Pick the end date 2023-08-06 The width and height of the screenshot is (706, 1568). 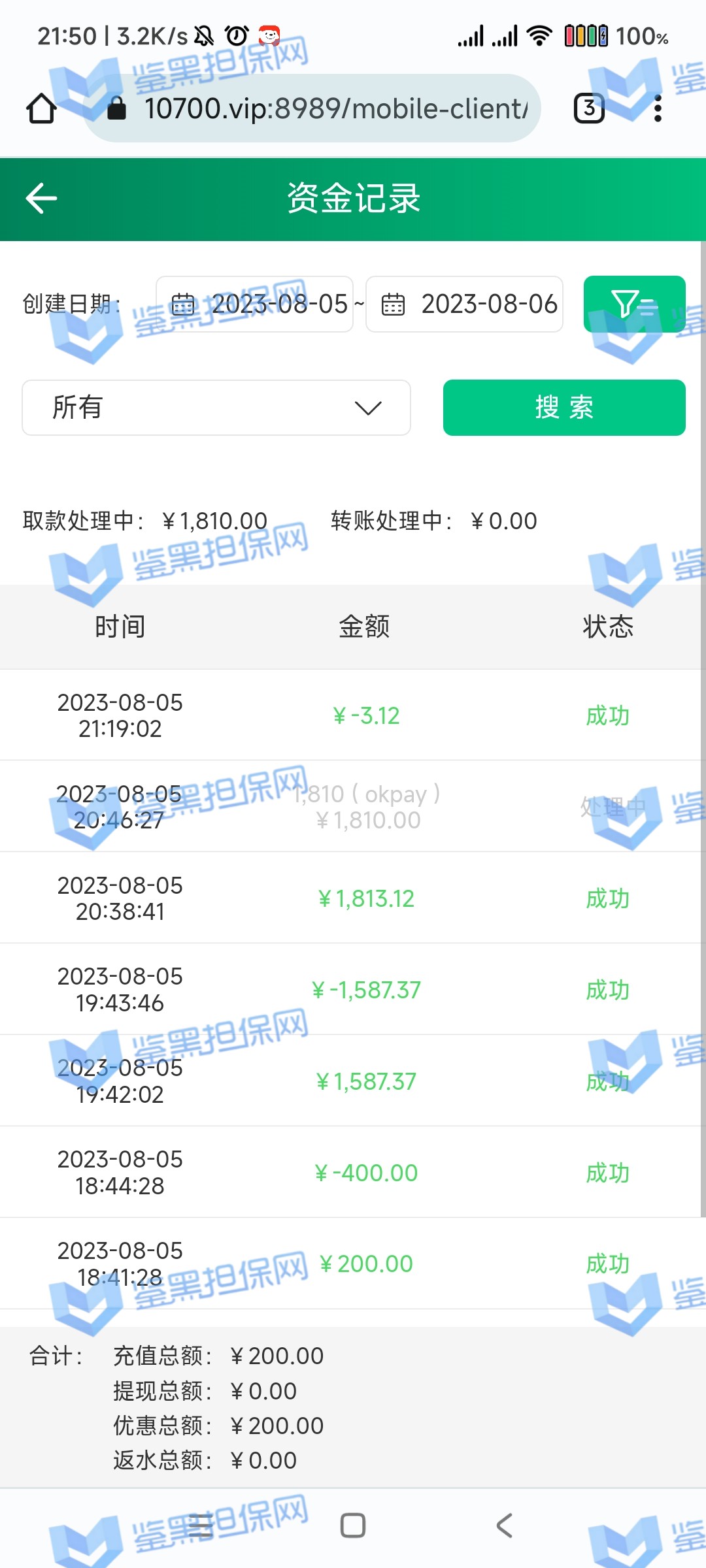pyautogui.click(x=464, y=304)
